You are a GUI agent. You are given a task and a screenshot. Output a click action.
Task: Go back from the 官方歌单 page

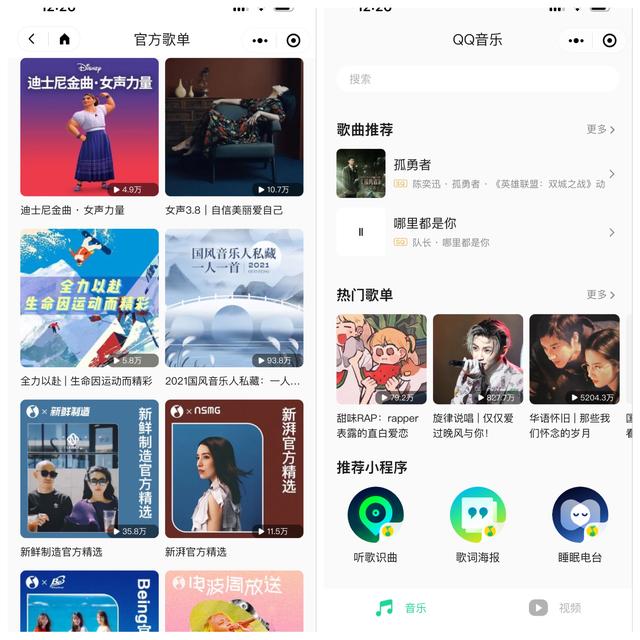[x=32, y=40]
